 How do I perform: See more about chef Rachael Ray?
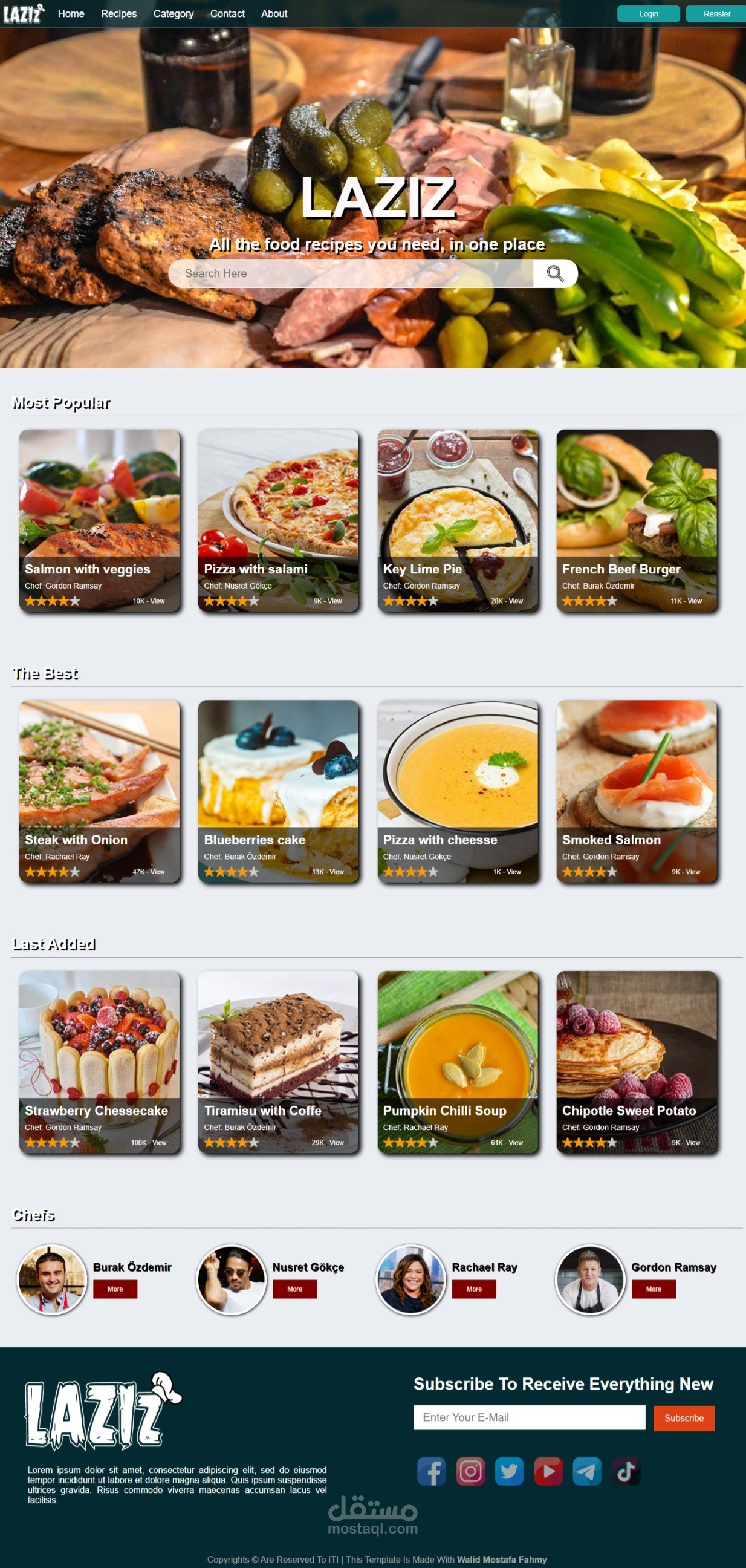click(473, 1289)
